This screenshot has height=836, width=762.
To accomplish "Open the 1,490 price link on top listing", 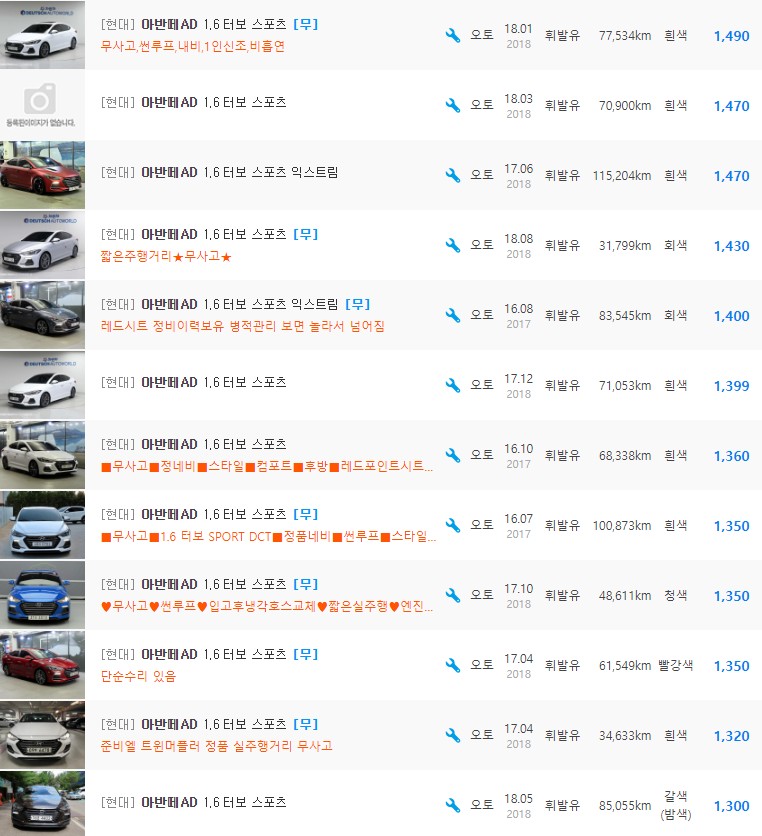I will 731,36.
